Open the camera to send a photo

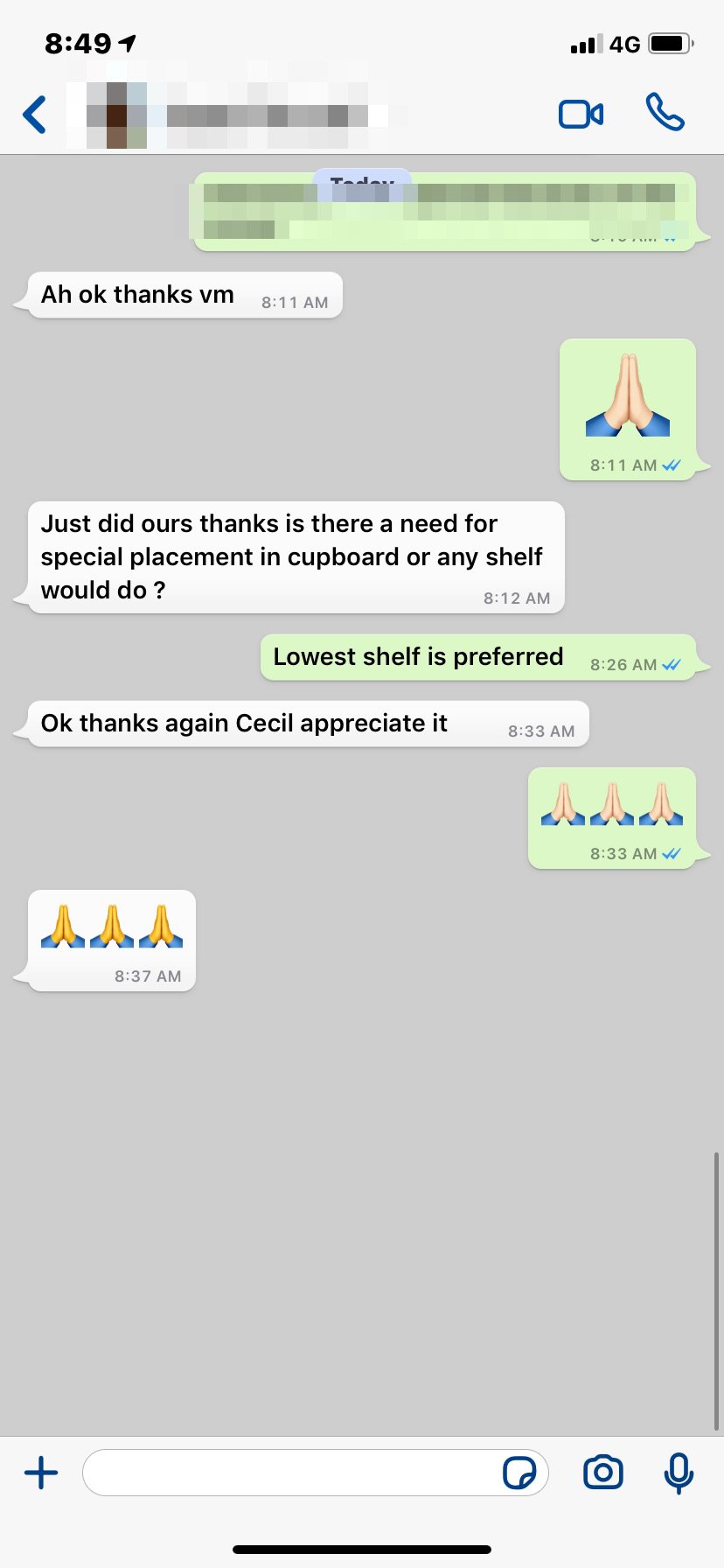(x=603, y=1473)
